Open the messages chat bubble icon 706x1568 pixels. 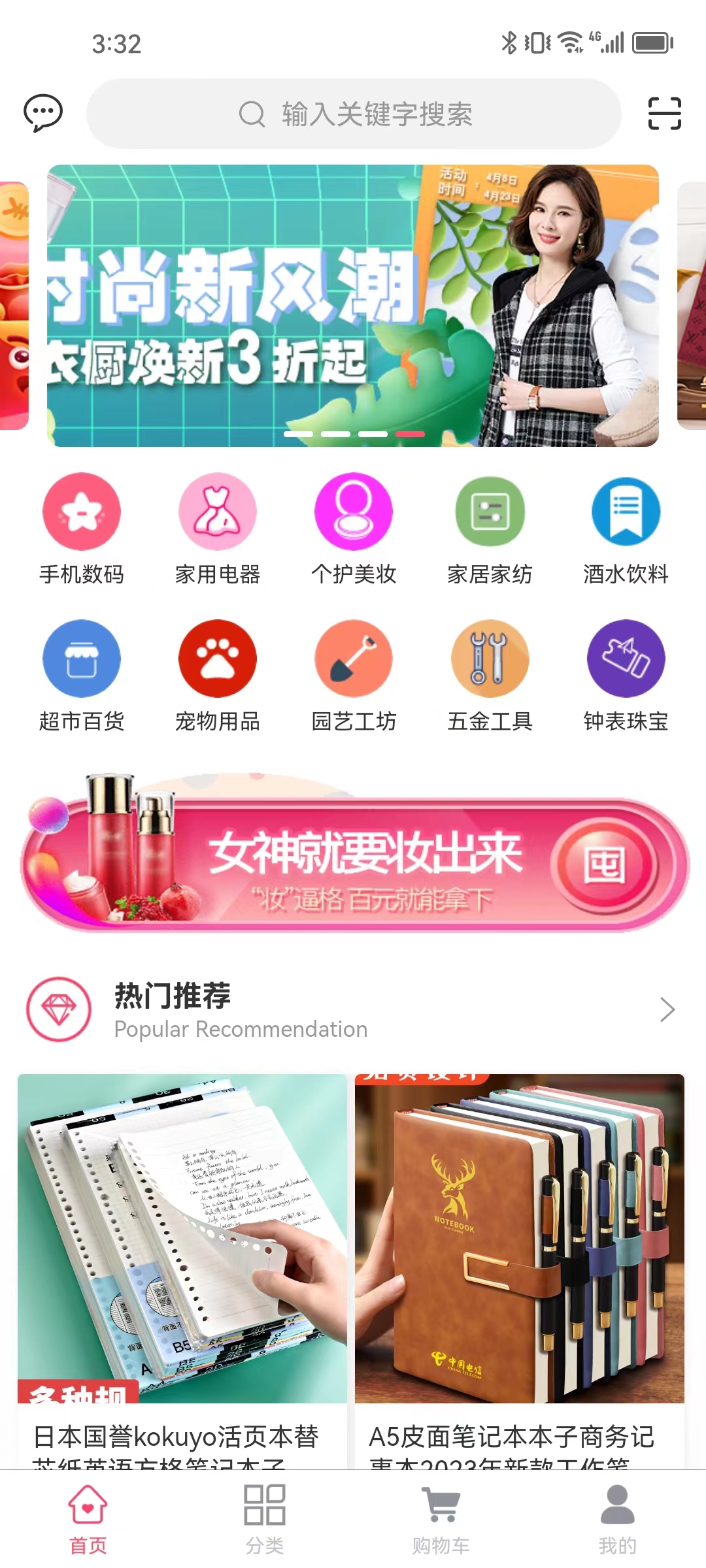click(x=43, y=113)
